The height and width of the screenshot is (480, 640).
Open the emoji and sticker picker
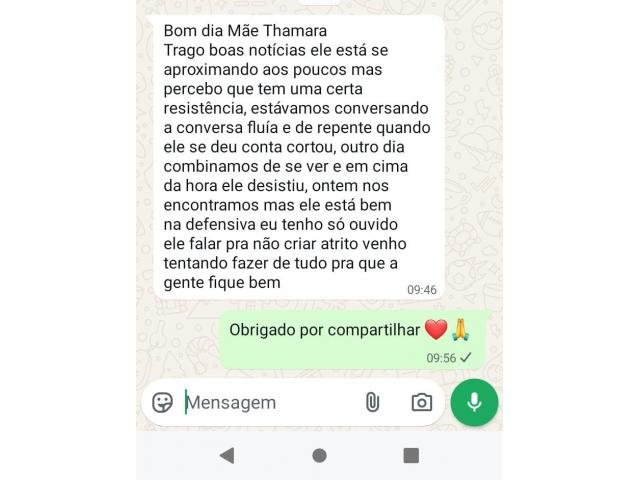point(162,402)
